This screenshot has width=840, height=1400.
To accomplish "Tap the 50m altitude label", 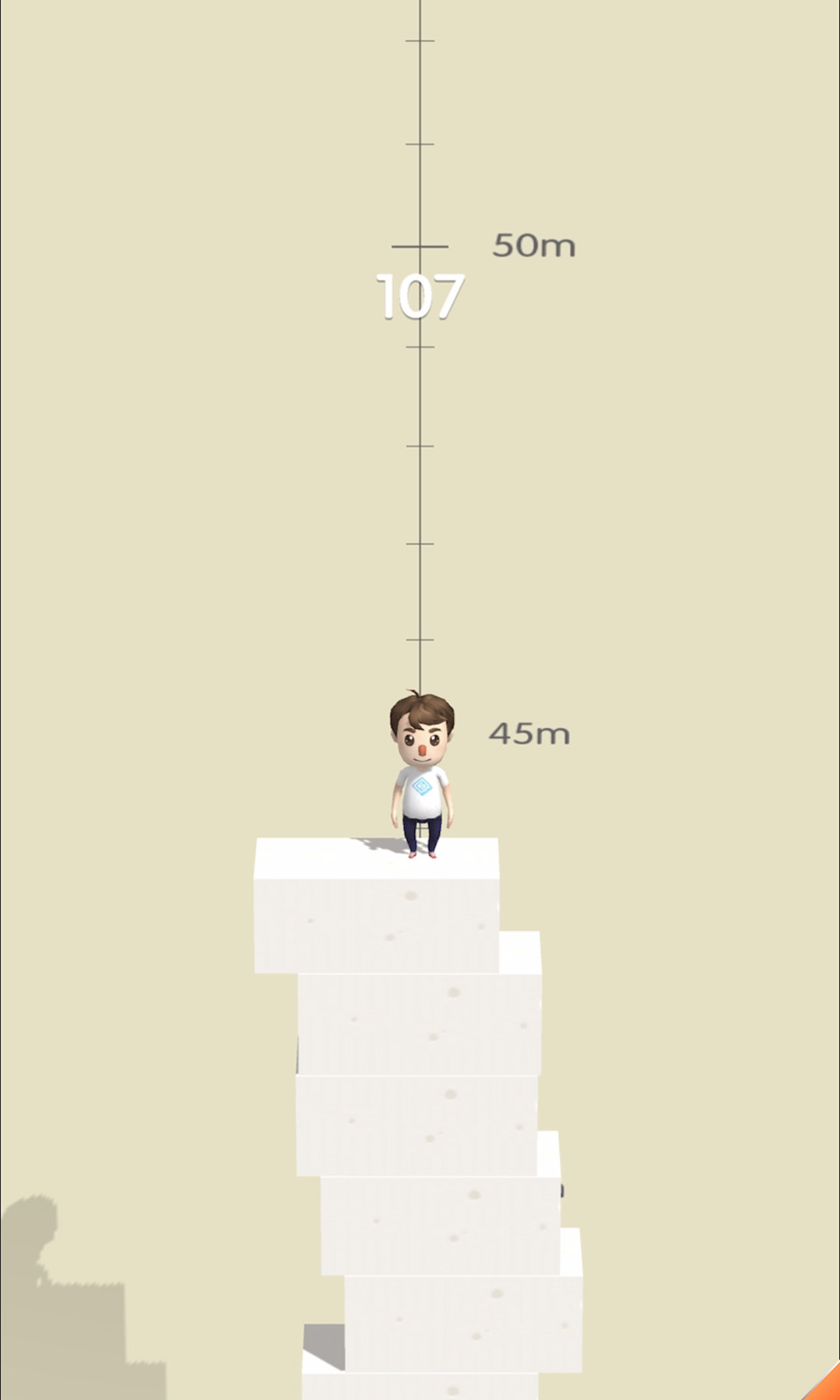I will point(535,245).
